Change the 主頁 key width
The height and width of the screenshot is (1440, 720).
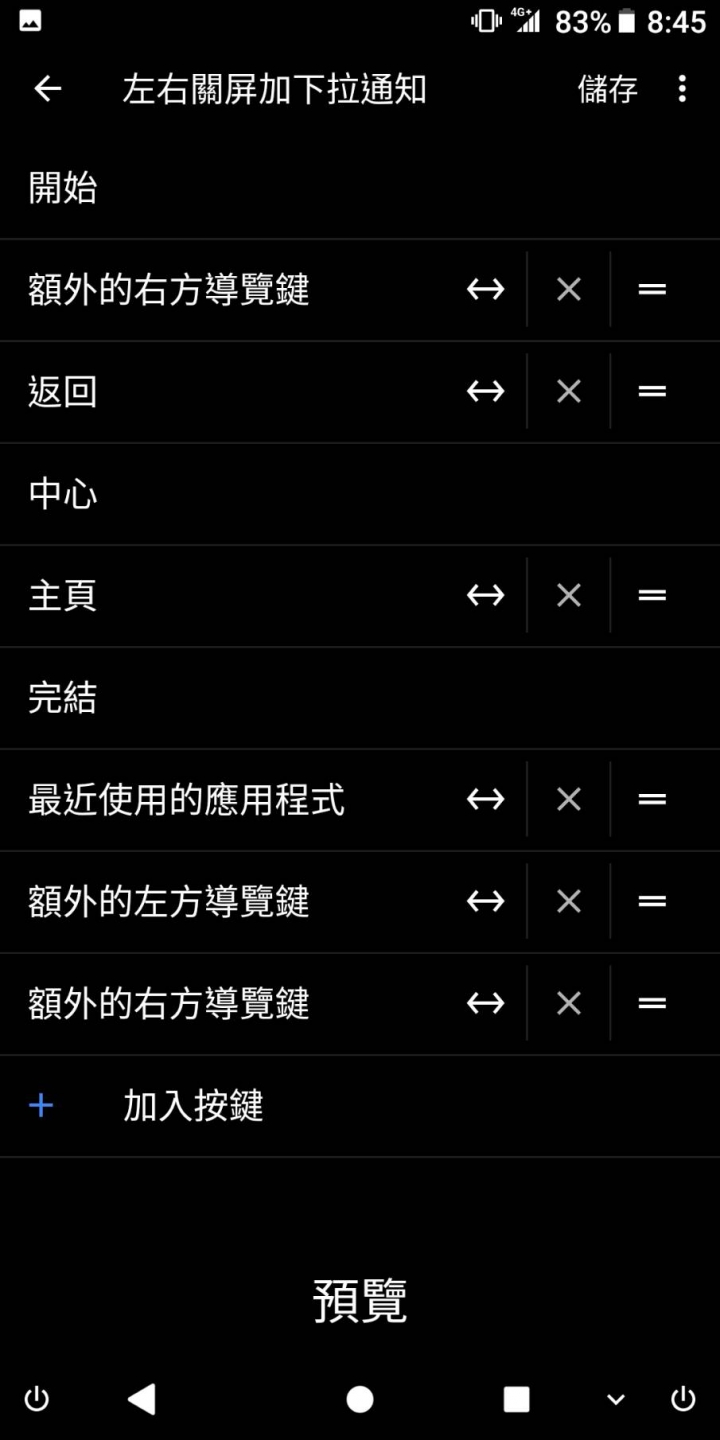click(485, 596)
